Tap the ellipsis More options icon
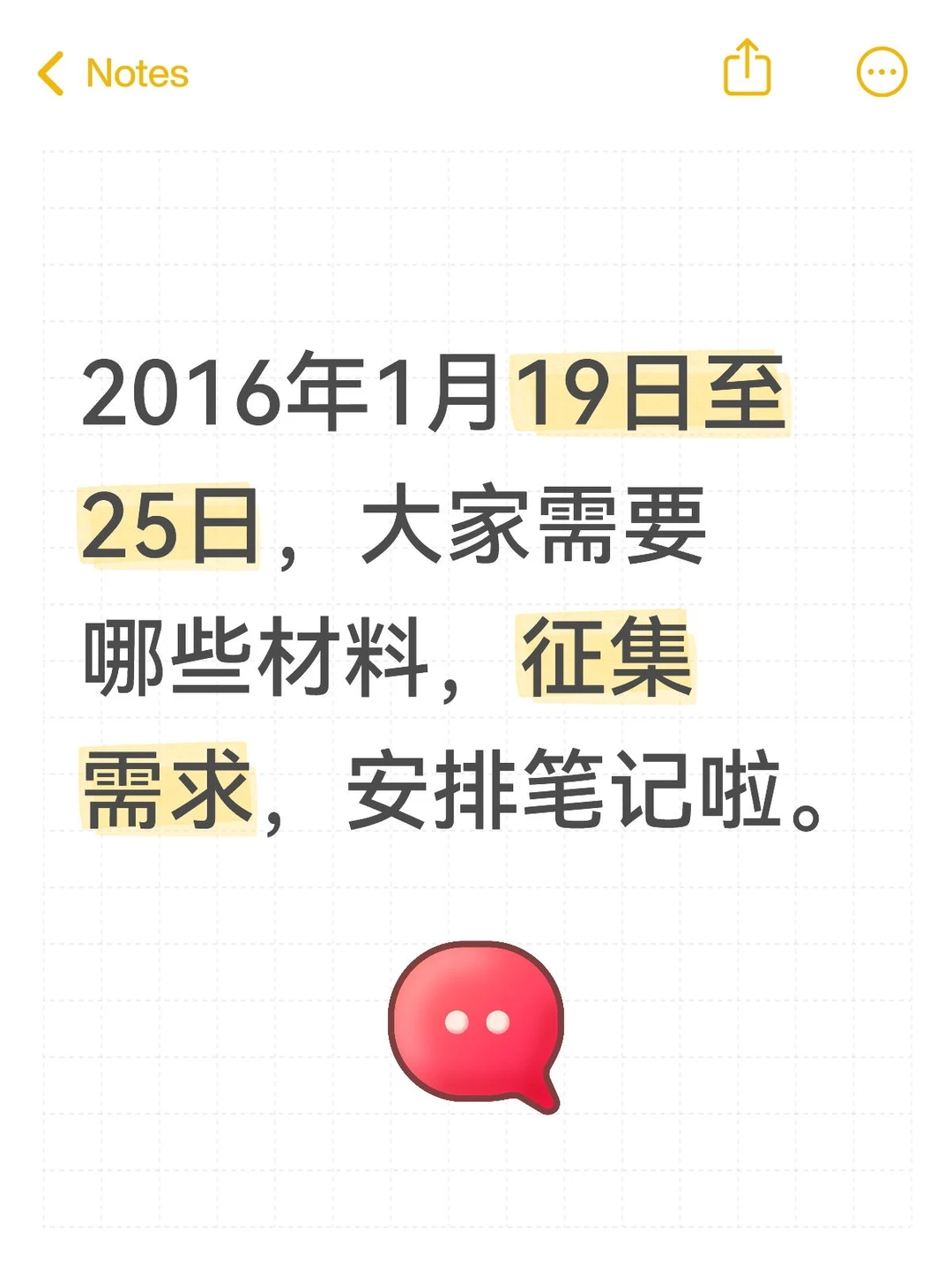 click(880, 71)
